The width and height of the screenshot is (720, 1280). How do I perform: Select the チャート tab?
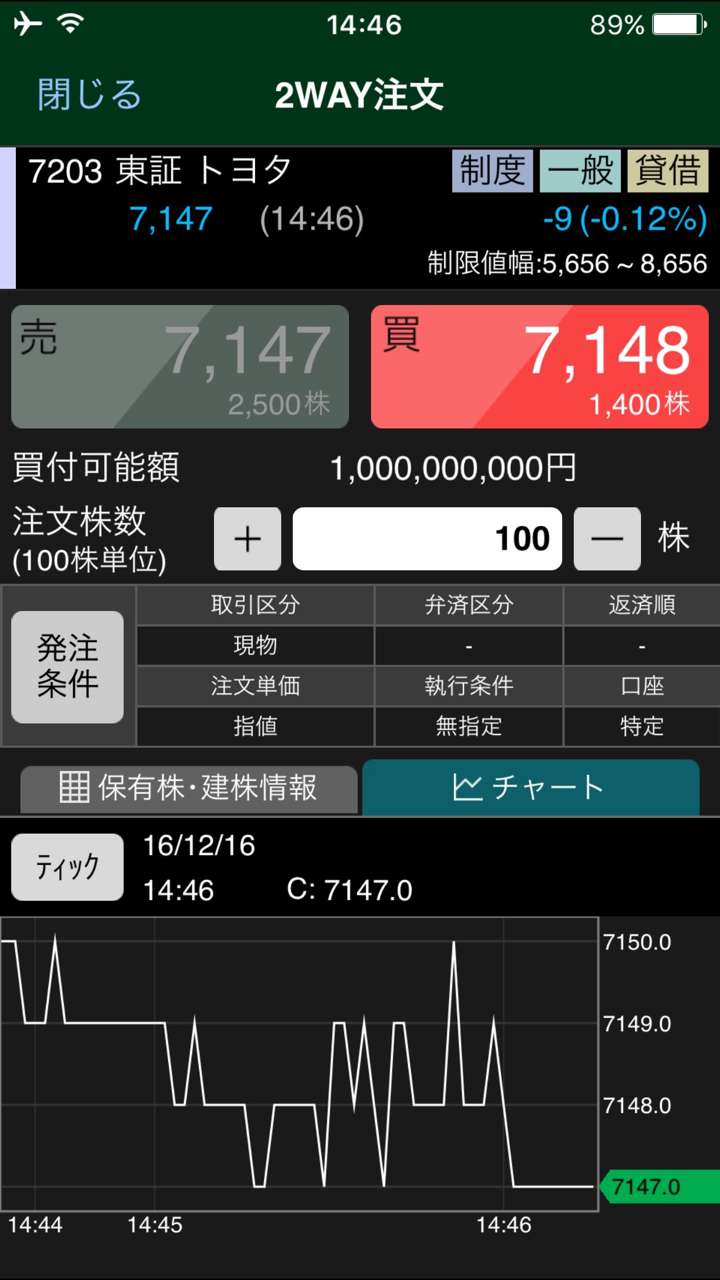530,788
